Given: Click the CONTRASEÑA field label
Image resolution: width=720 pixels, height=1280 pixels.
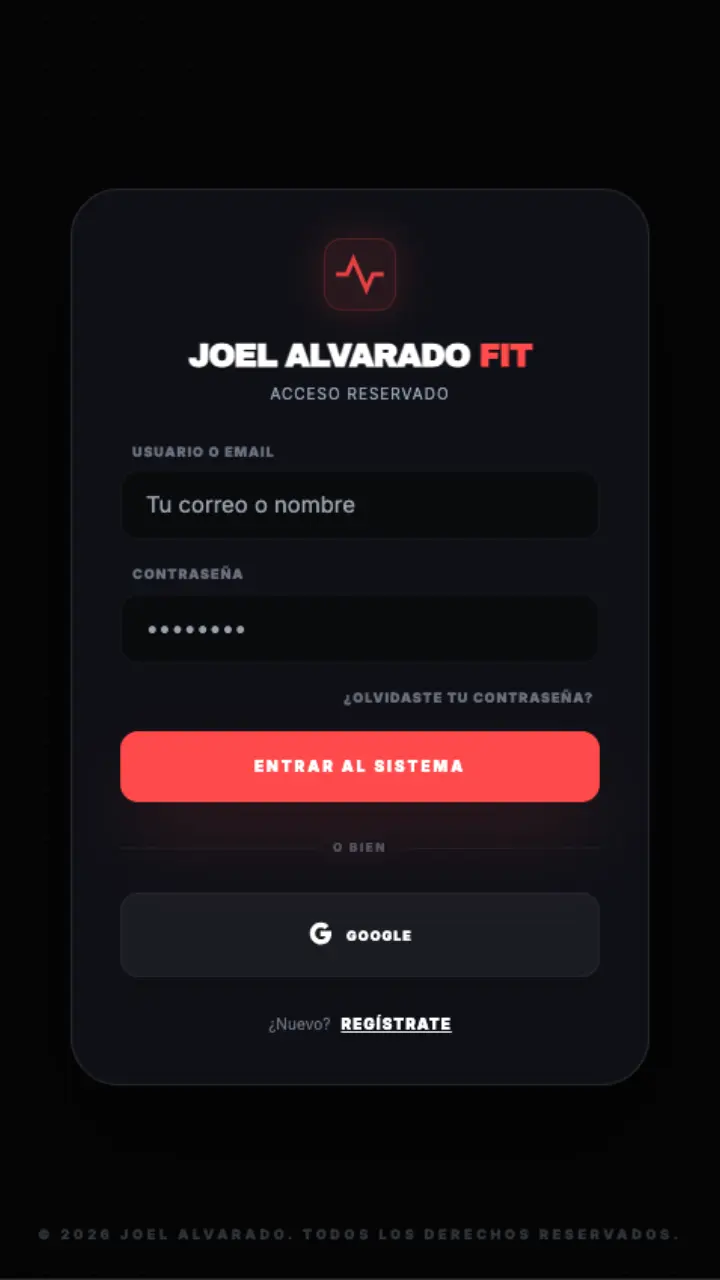Looking at the screenshot, I should 187,574.
